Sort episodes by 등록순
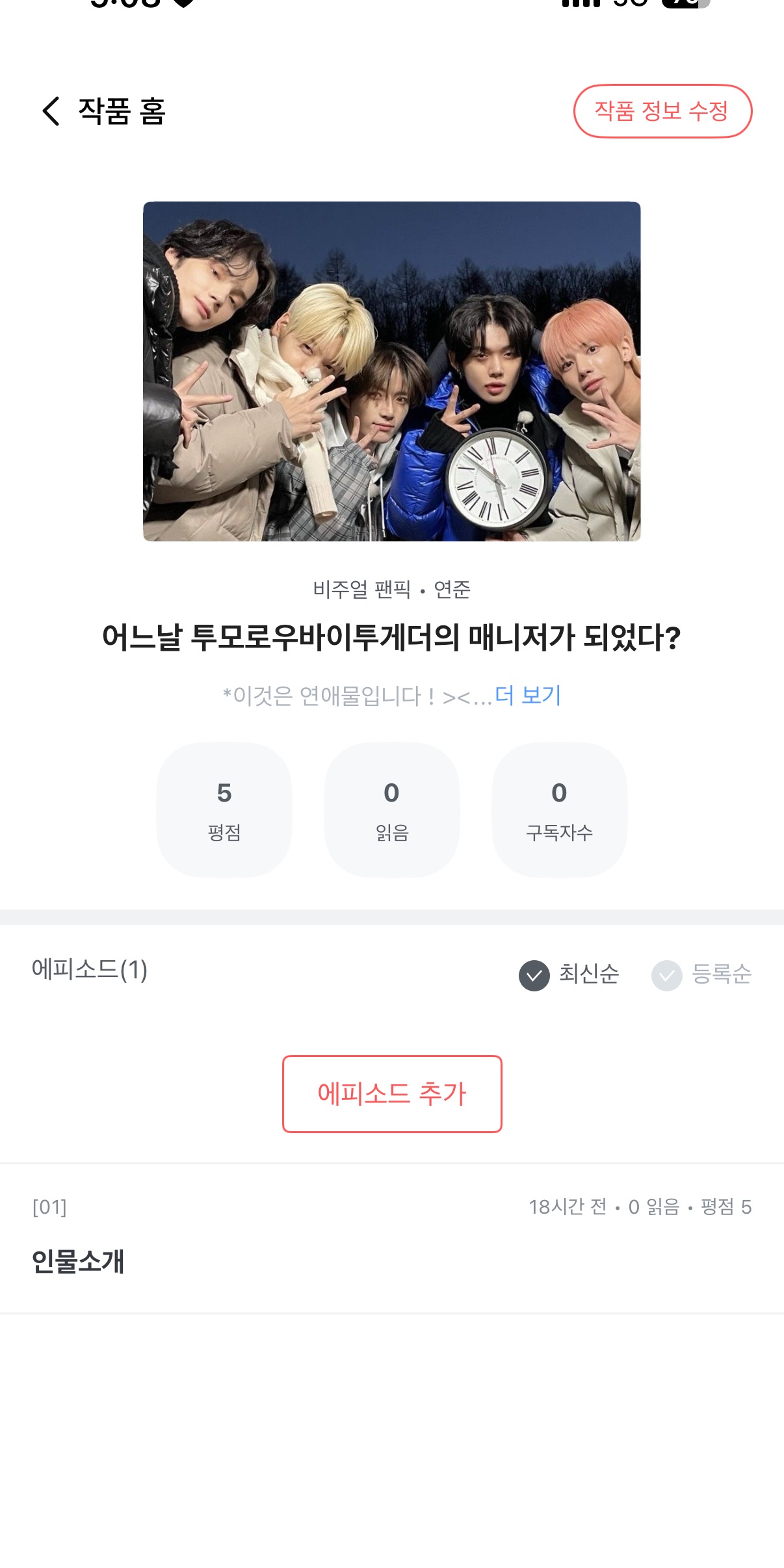 coord(701,974)
